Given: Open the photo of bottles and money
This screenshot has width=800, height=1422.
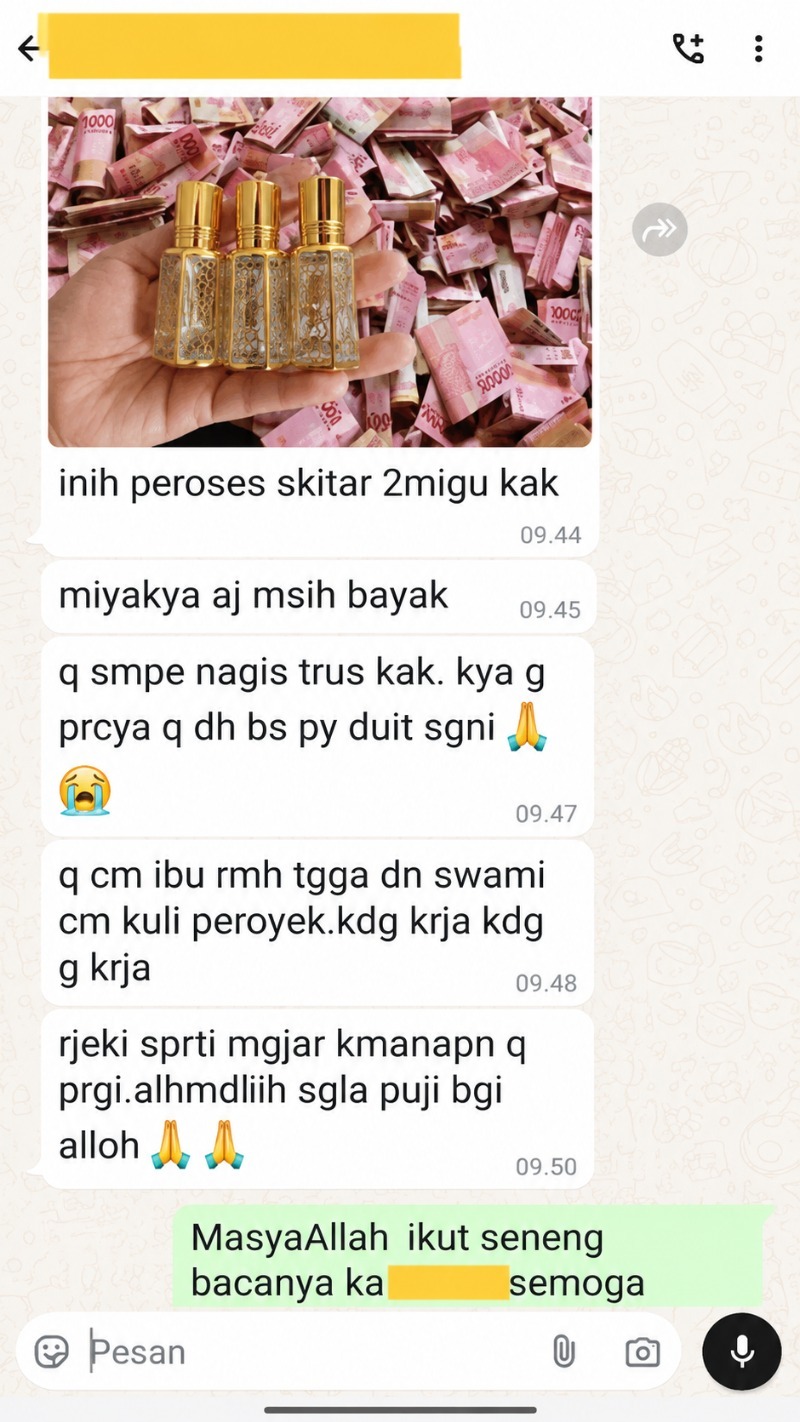Looking at the screenshot, I should click(x=320, y=272).
